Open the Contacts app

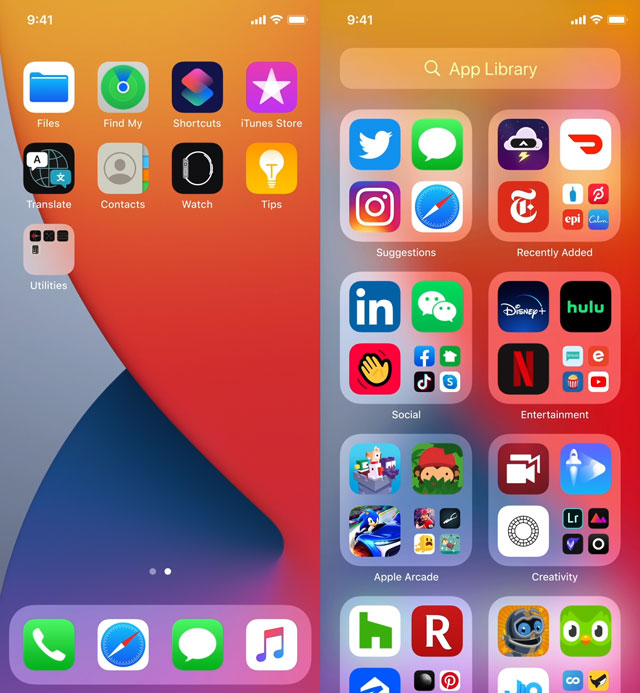pos(123,168)
